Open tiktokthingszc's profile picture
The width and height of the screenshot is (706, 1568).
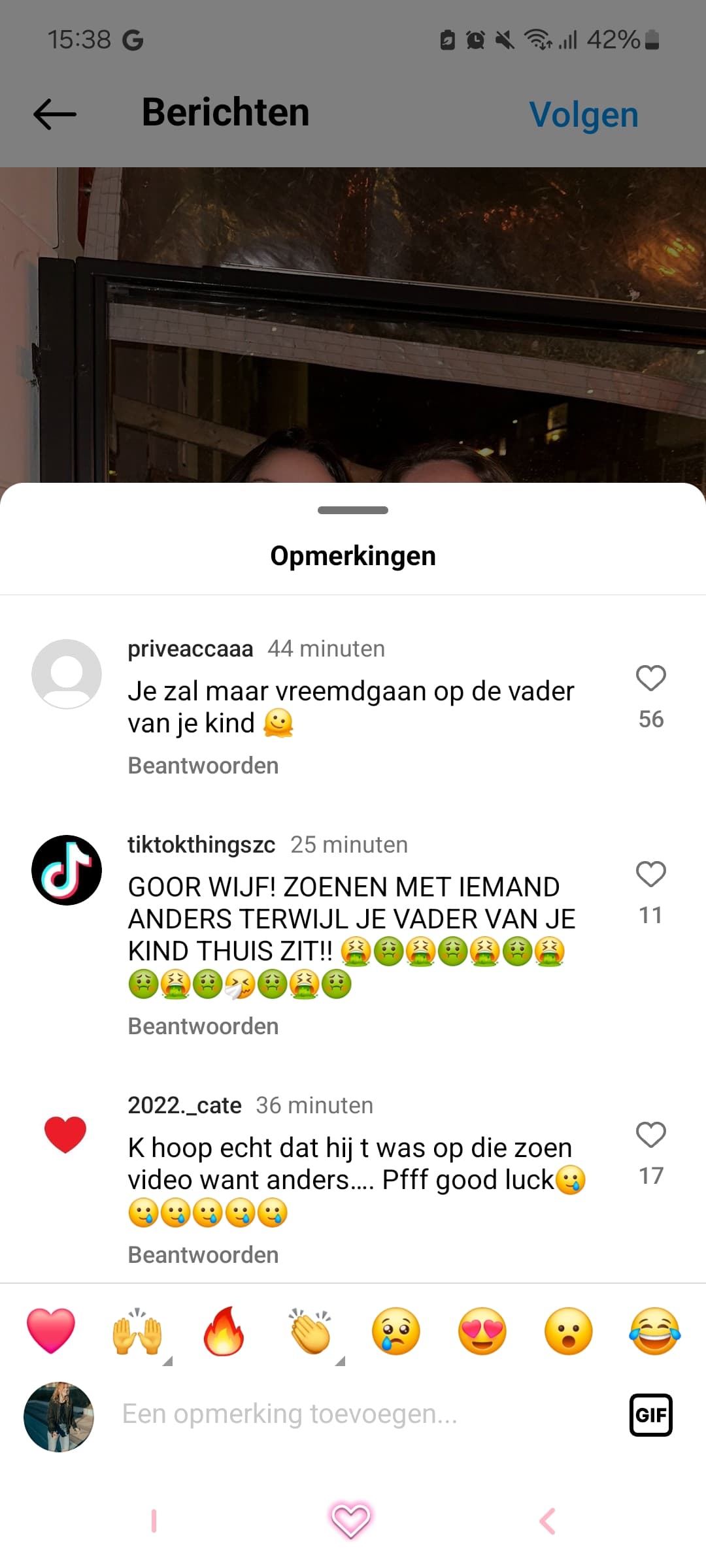[x=67, y=870]
